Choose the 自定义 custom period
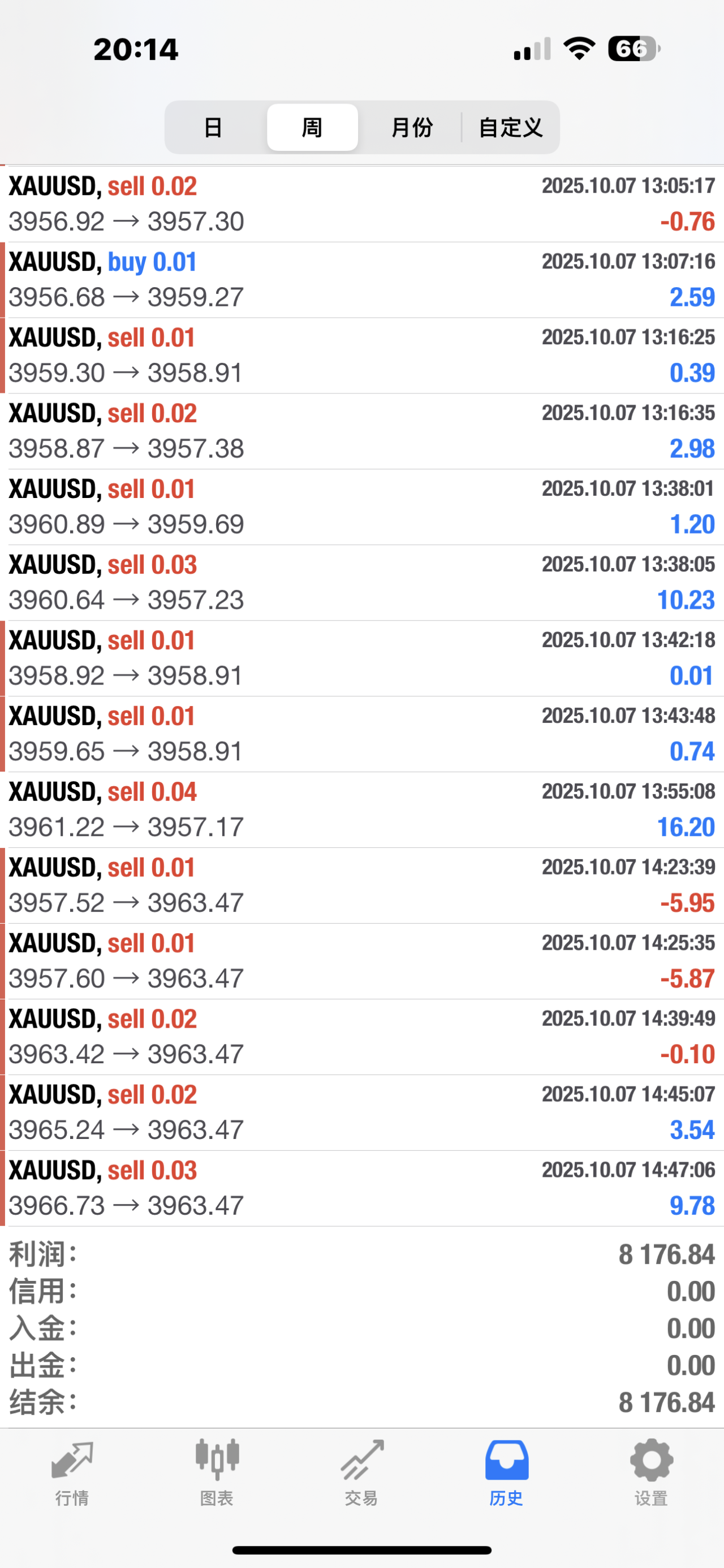Image resolution: width=724 pixels, height=1568 pixels. (510, 128)
